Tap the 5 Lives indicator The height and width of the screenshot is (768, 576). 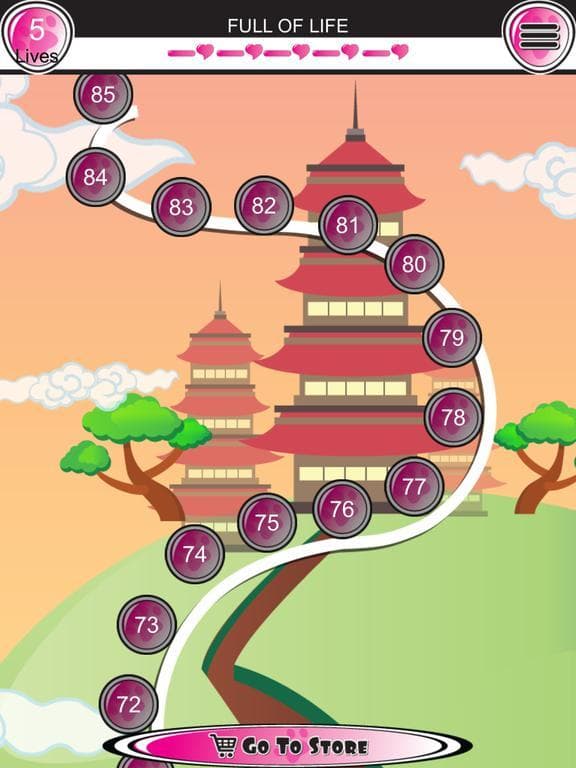point(37,36)
